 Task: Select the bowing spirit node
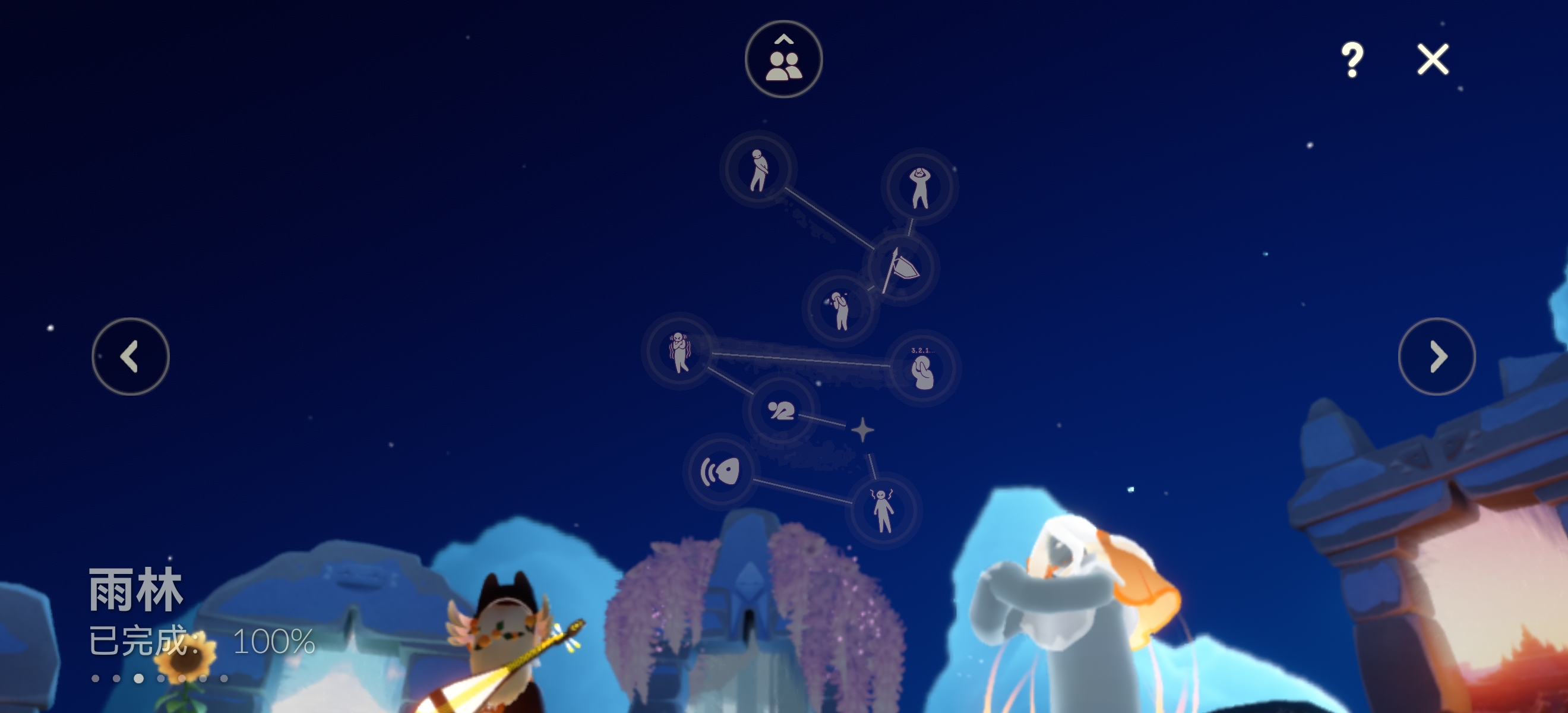point(780,411)
